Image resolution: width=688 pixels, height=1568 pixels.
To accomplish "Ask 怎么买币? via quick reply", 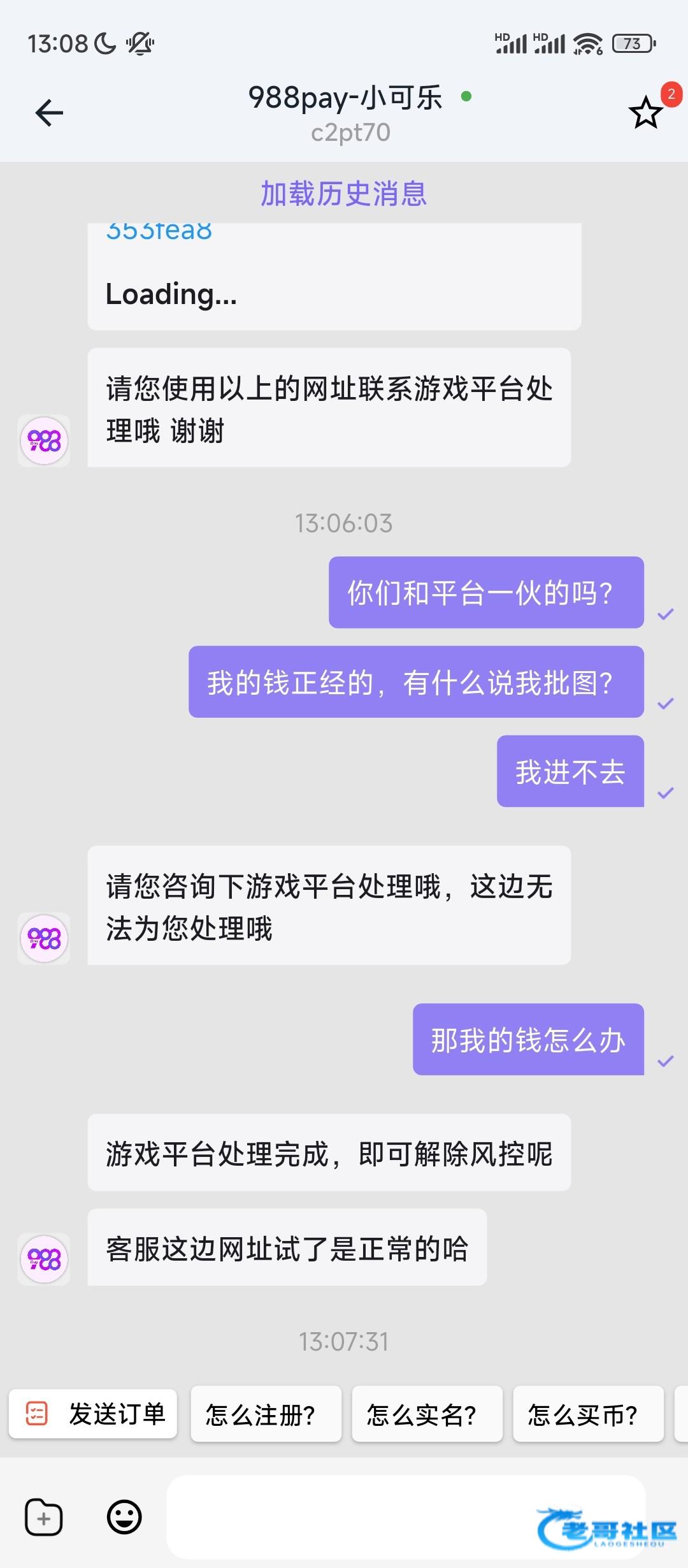I will click(x=588, y=1414).
